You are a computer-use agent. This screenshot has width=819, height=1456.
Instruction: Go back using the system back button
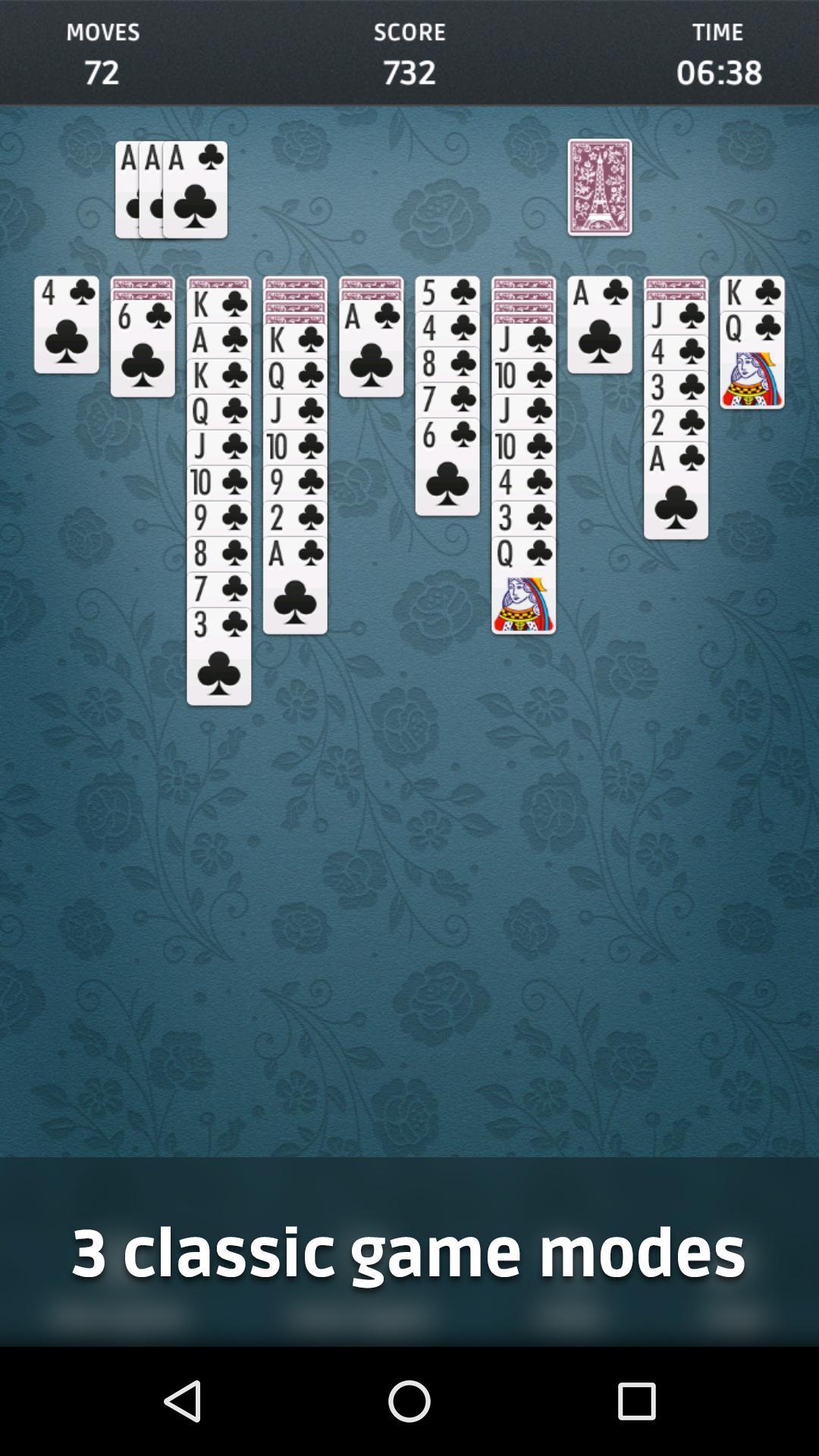pyautogui.click(x=182, y=1400)
